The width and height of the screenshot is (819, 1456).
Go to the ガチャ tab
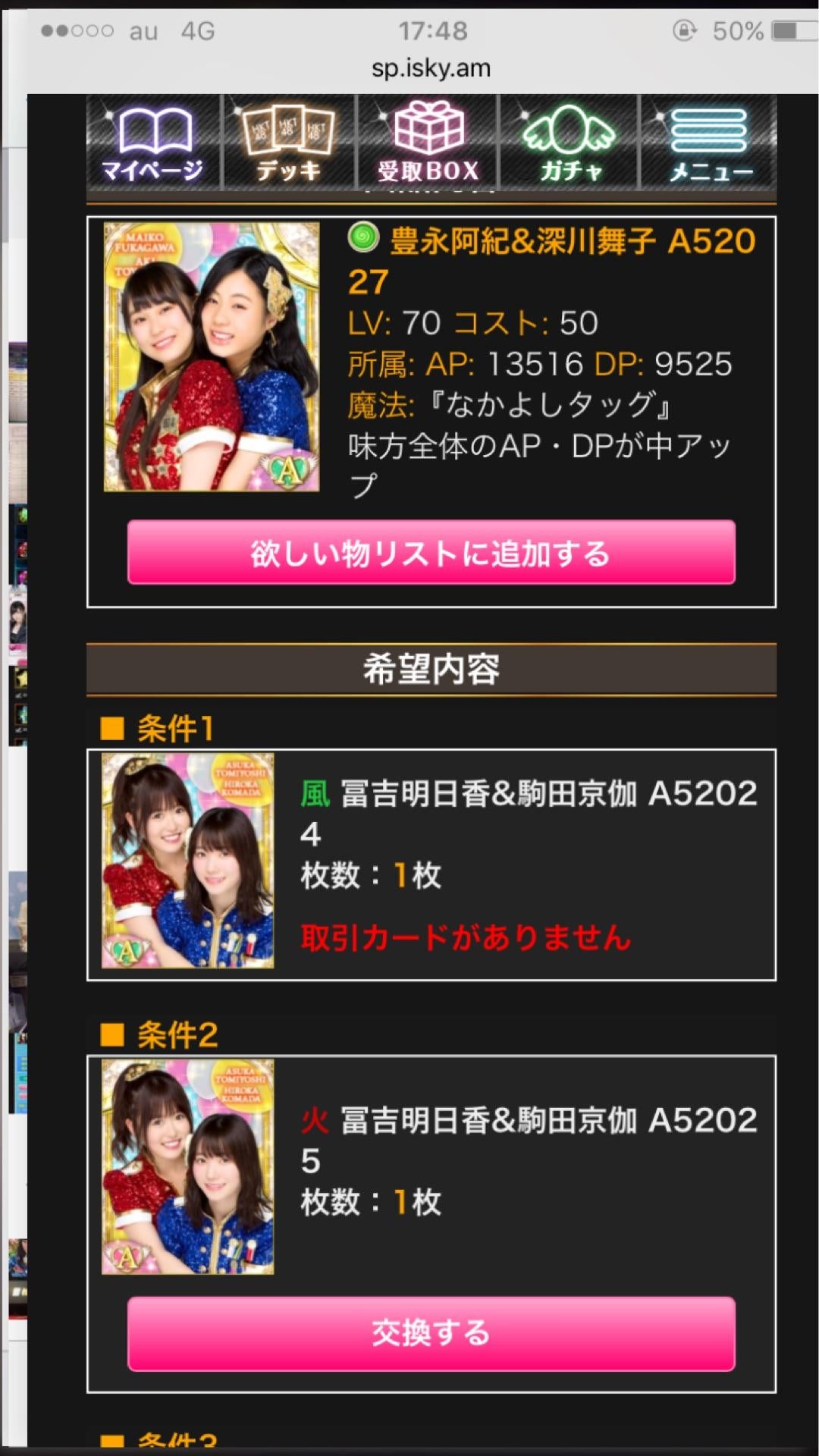tap(569, 143)
